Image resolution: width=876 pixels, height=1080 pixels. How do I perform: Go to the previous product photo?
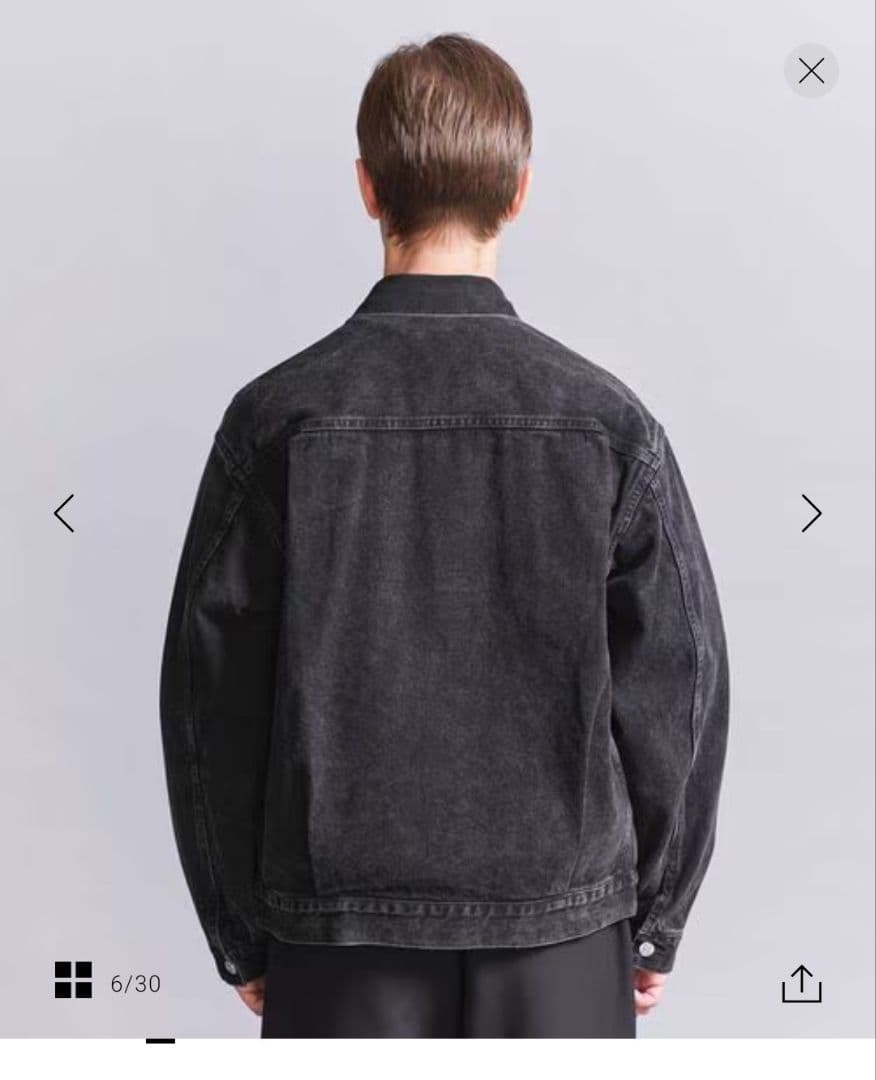[64, 513]
